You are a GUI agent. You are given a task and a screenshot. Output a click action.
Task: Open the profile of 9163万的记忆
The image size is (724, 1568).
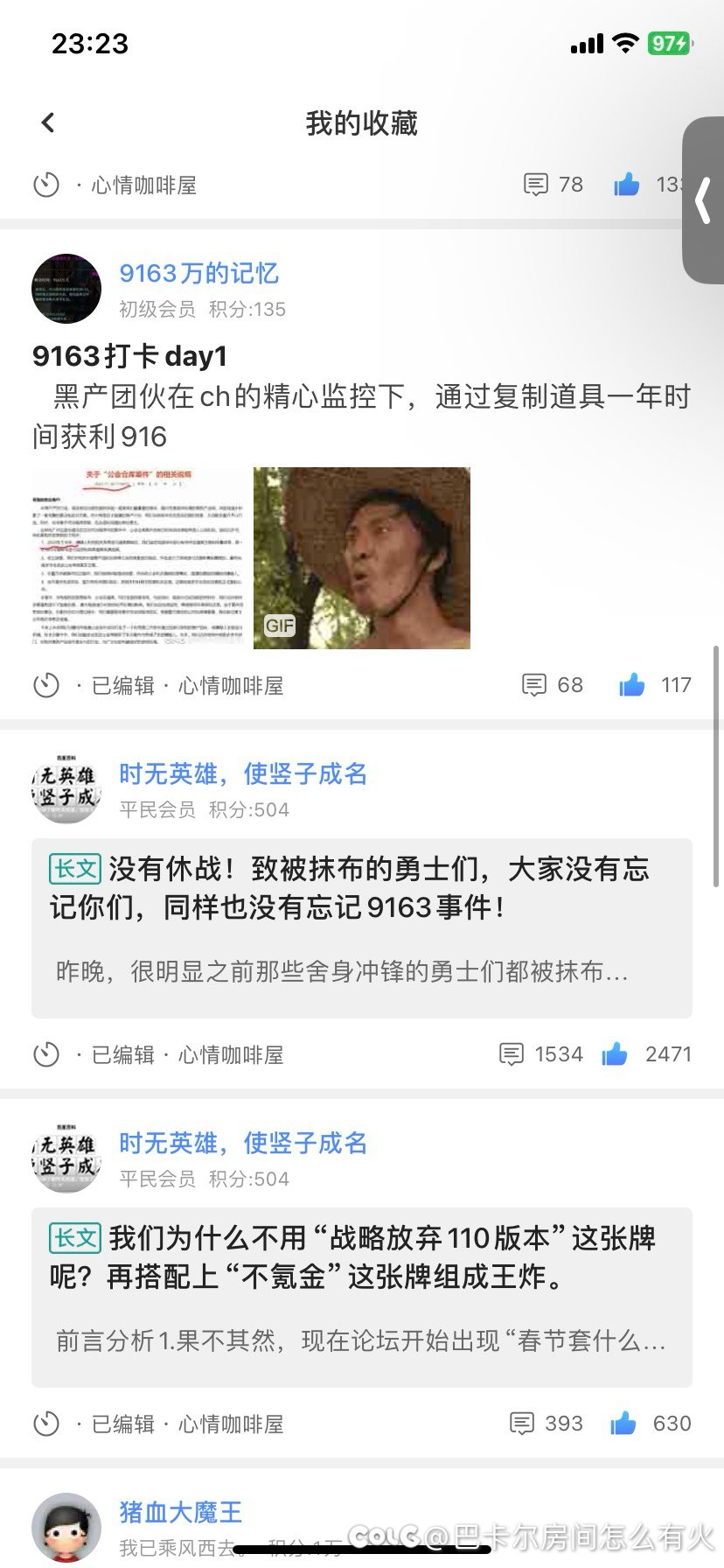click(198, 273)
